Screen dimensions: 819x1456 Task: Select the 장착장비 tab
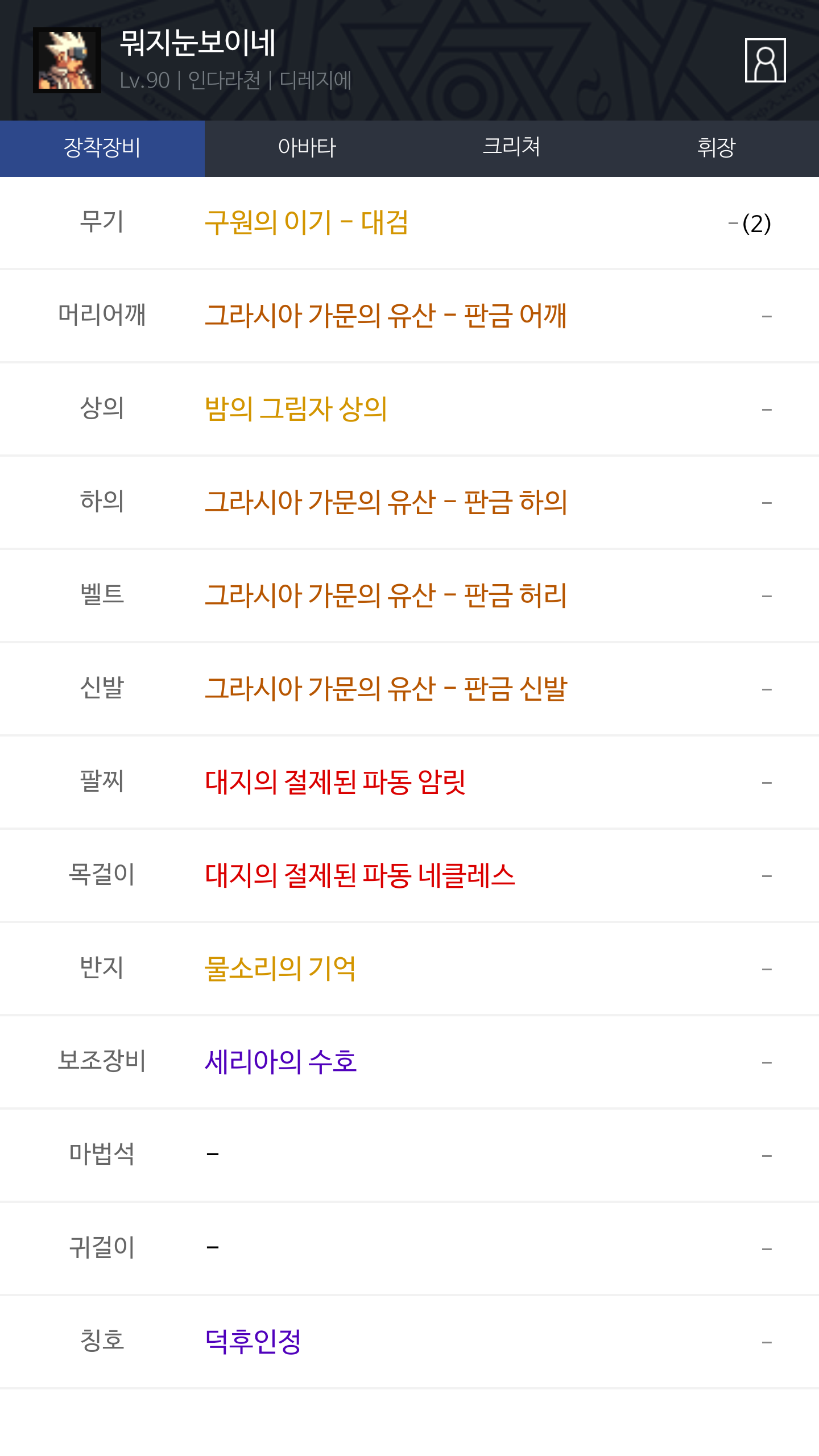point(102,148)
